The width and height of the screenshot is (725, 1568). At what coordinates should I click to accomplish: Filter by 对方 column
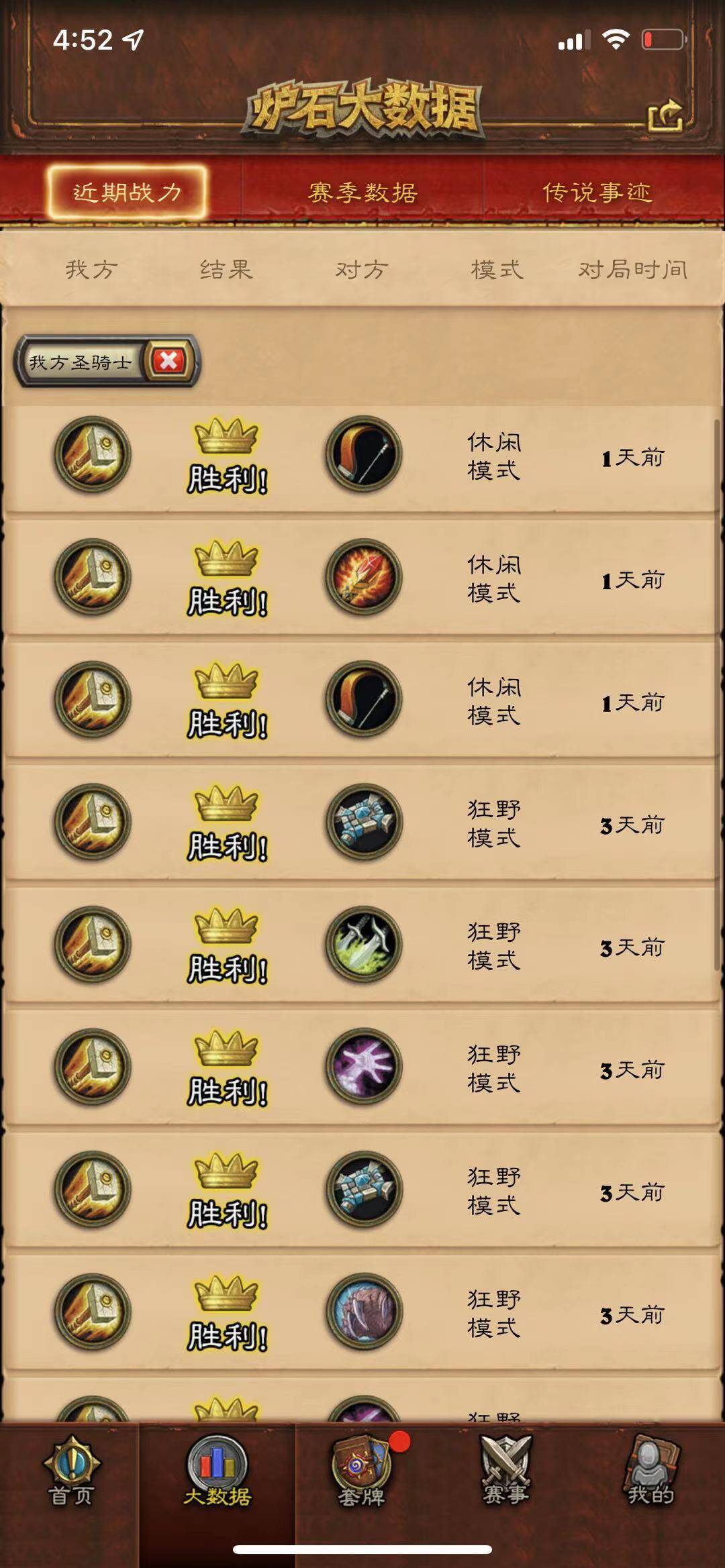pos(362,270)
